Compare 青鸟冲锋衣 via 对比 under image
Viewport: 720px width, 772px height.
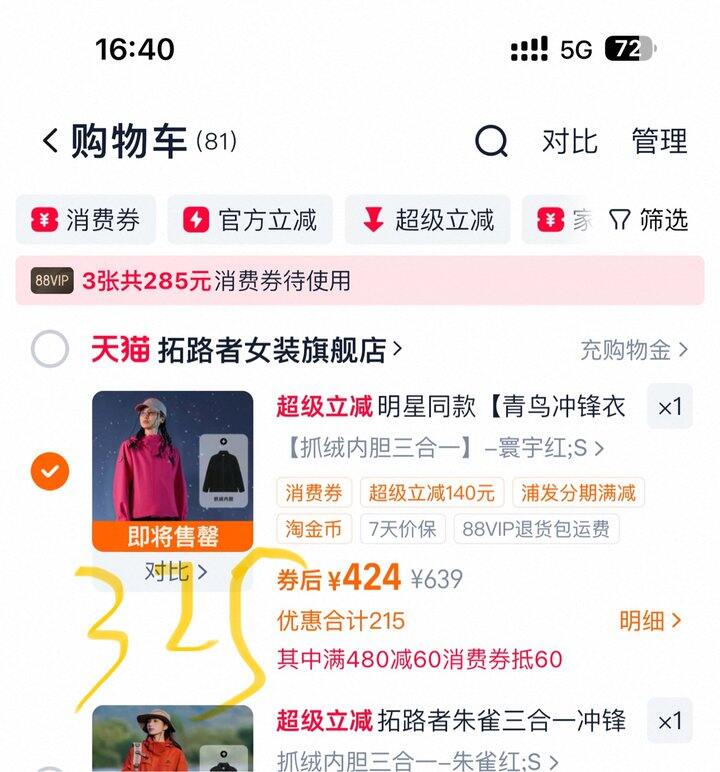pyautogui.click(x=176, y=571)
